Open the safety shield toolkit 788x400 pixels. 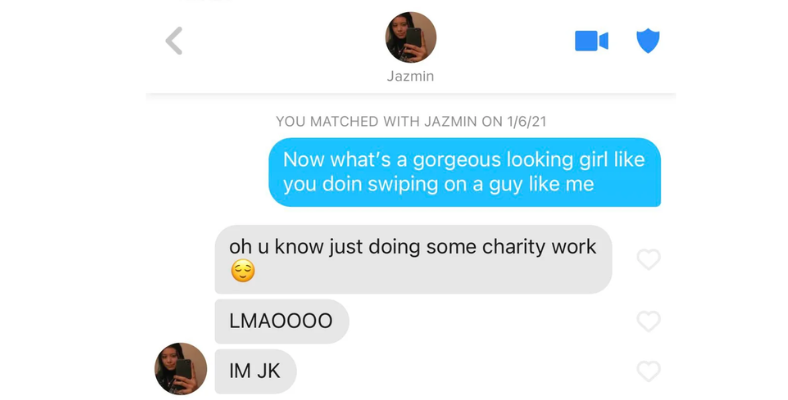(648, 41)
